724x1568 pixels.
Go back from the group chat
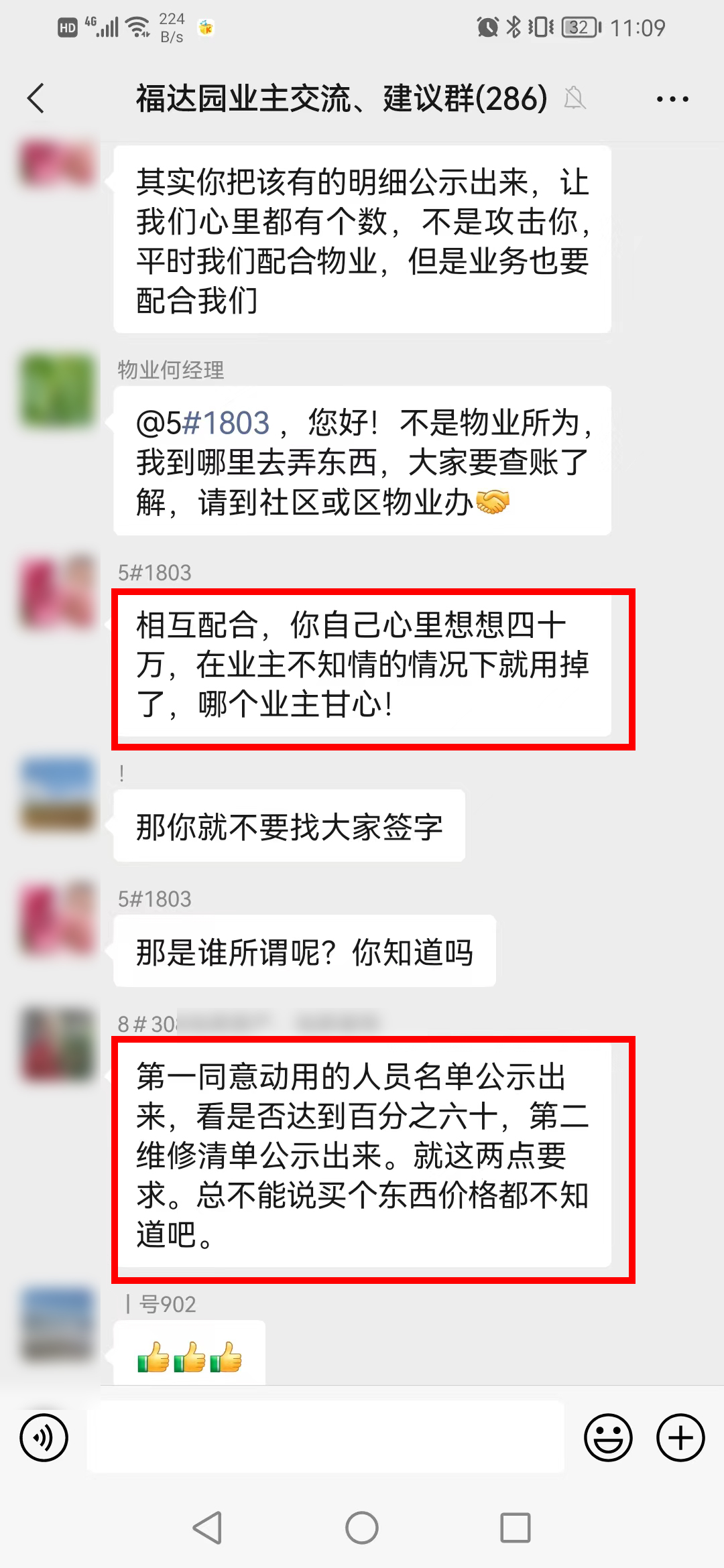[36, 99]
